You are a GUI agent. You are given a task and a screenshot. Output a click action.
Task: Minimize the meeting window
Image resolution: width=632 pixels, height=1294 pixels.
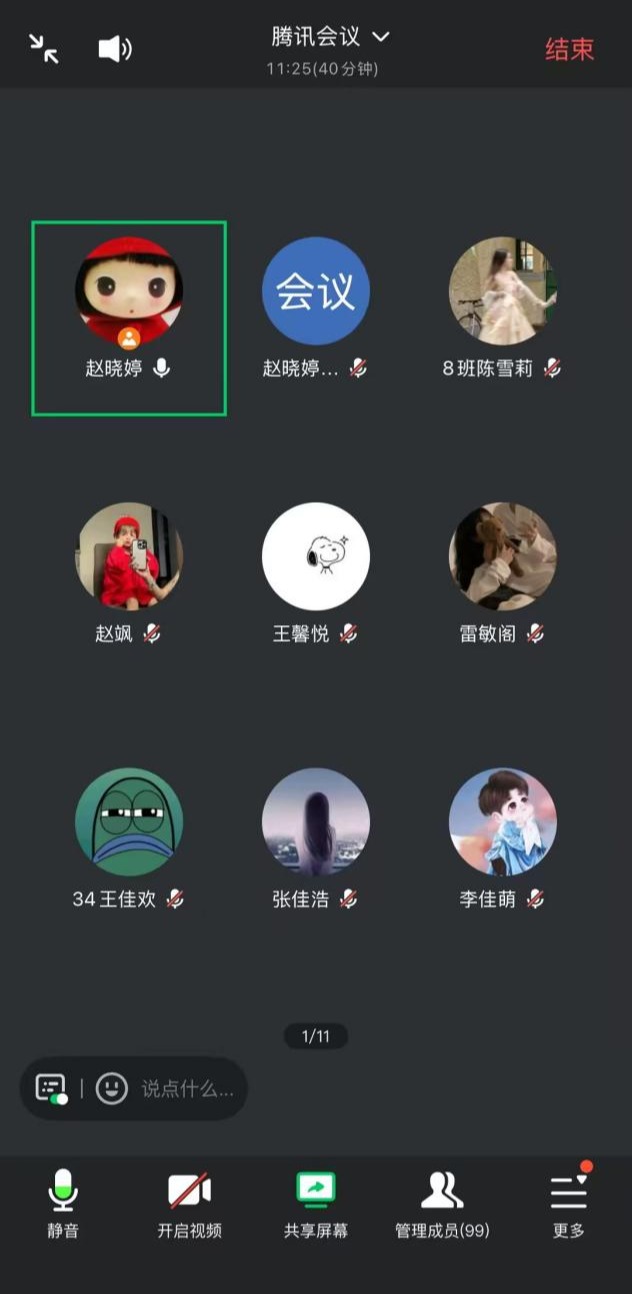coord(44,48)
